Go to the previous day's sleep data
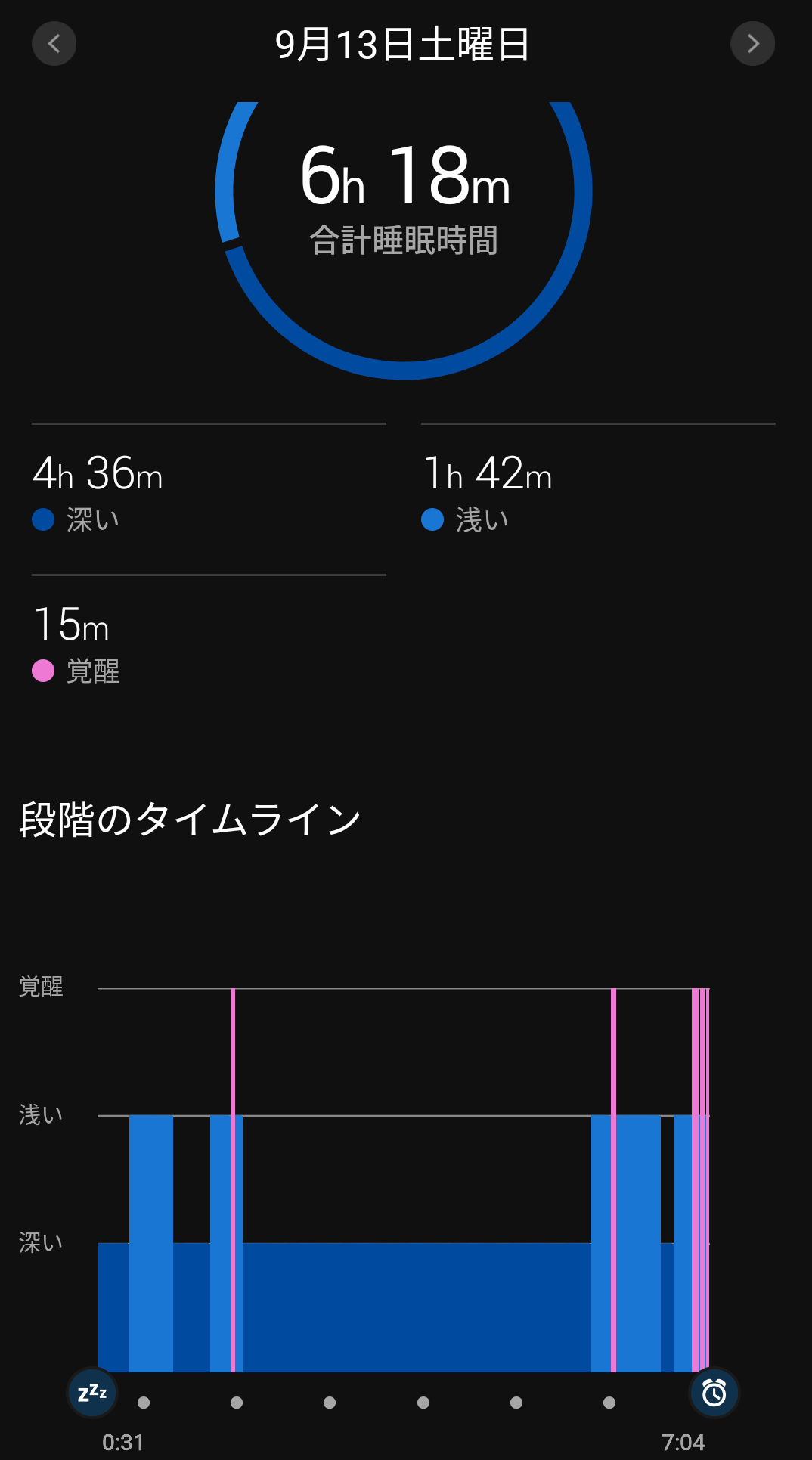 (54, 44)
